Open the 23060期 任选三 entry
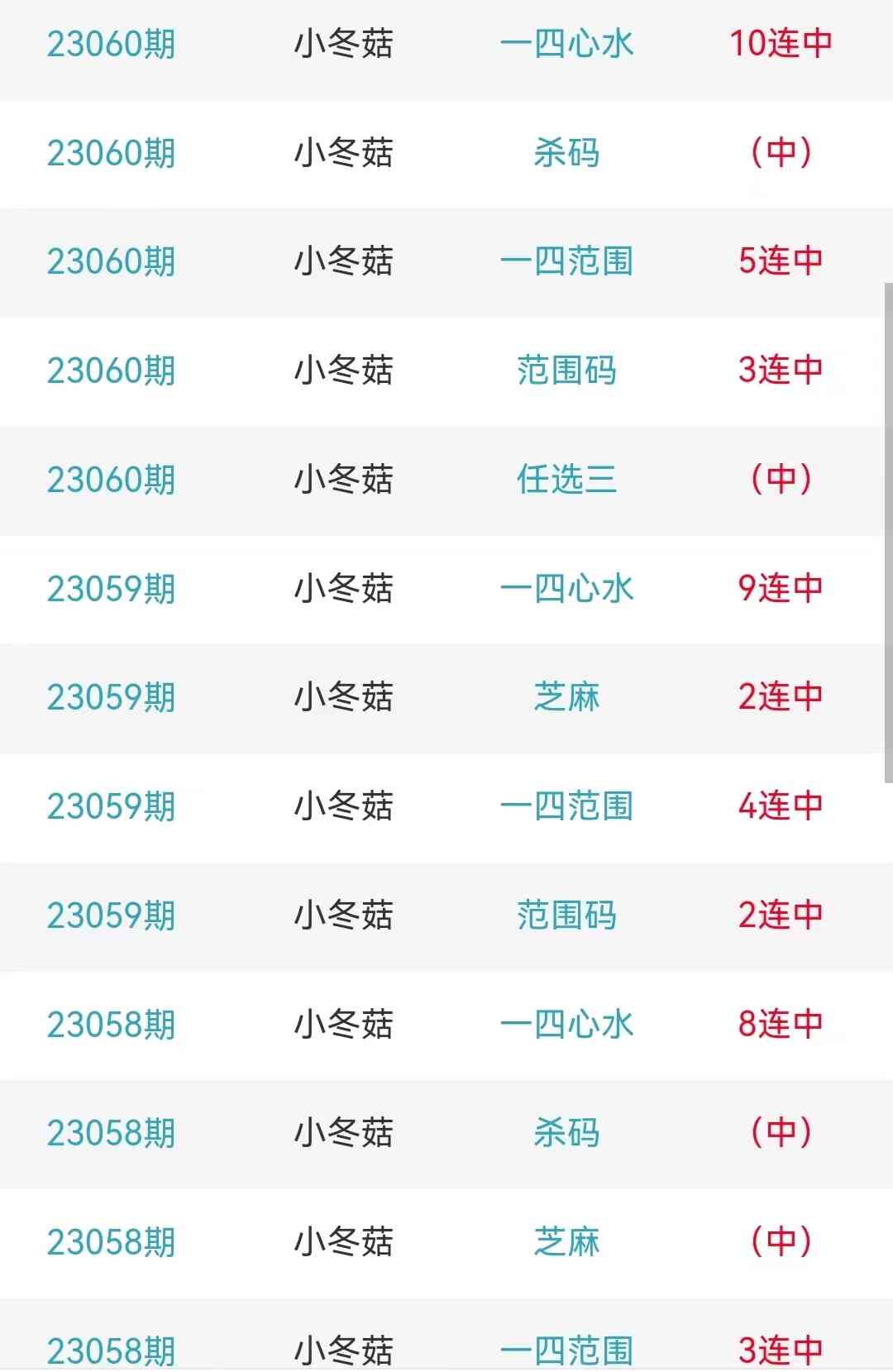 (566, 480)
